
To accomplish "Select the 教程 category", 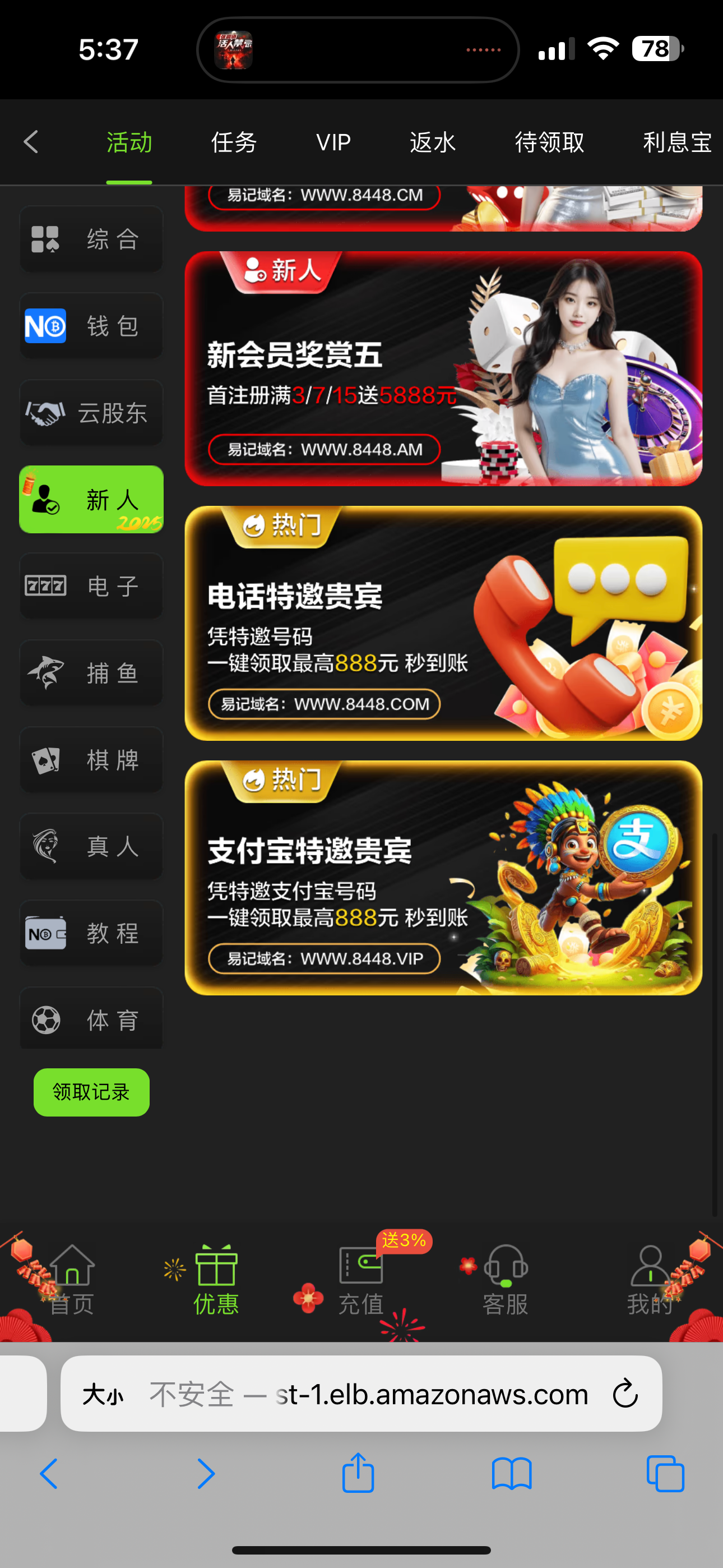I will 91,933.
